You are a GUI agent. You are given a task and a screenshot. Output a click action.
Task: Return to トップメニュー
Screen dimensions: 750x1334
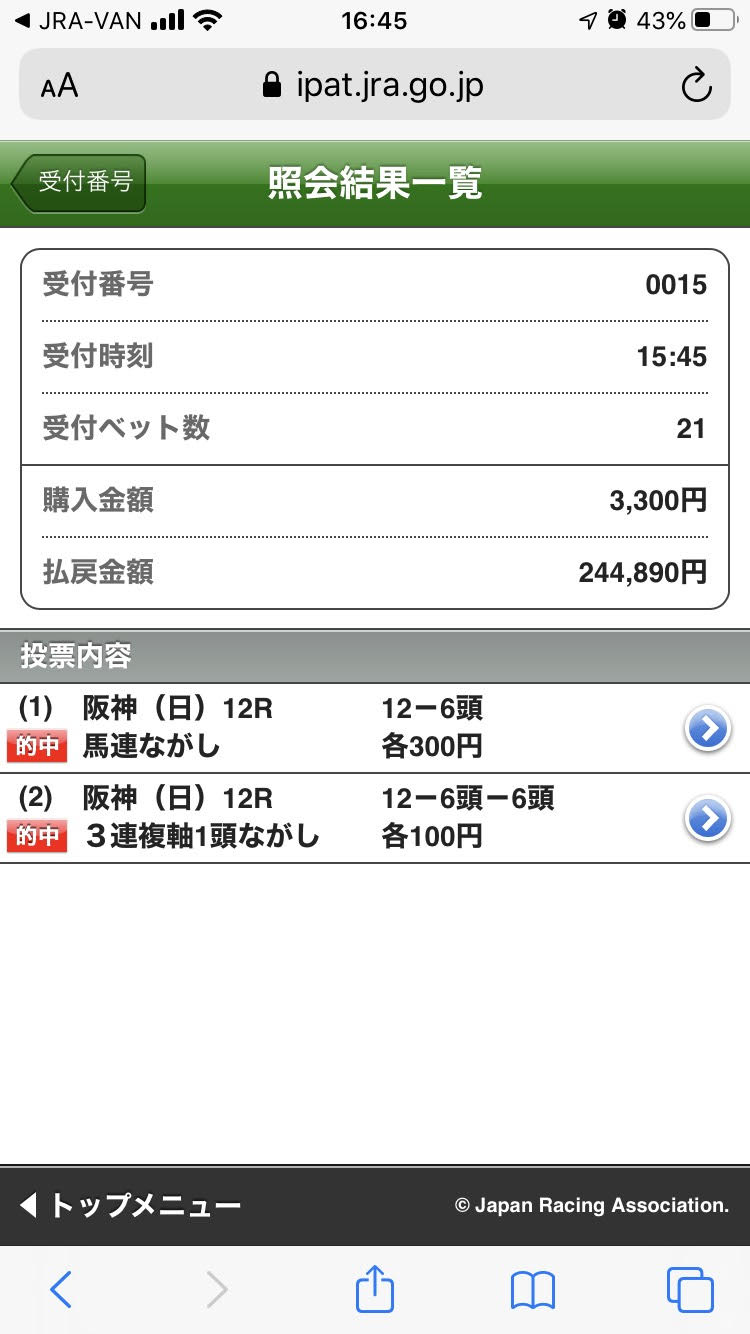click(x=130, y=1205)
